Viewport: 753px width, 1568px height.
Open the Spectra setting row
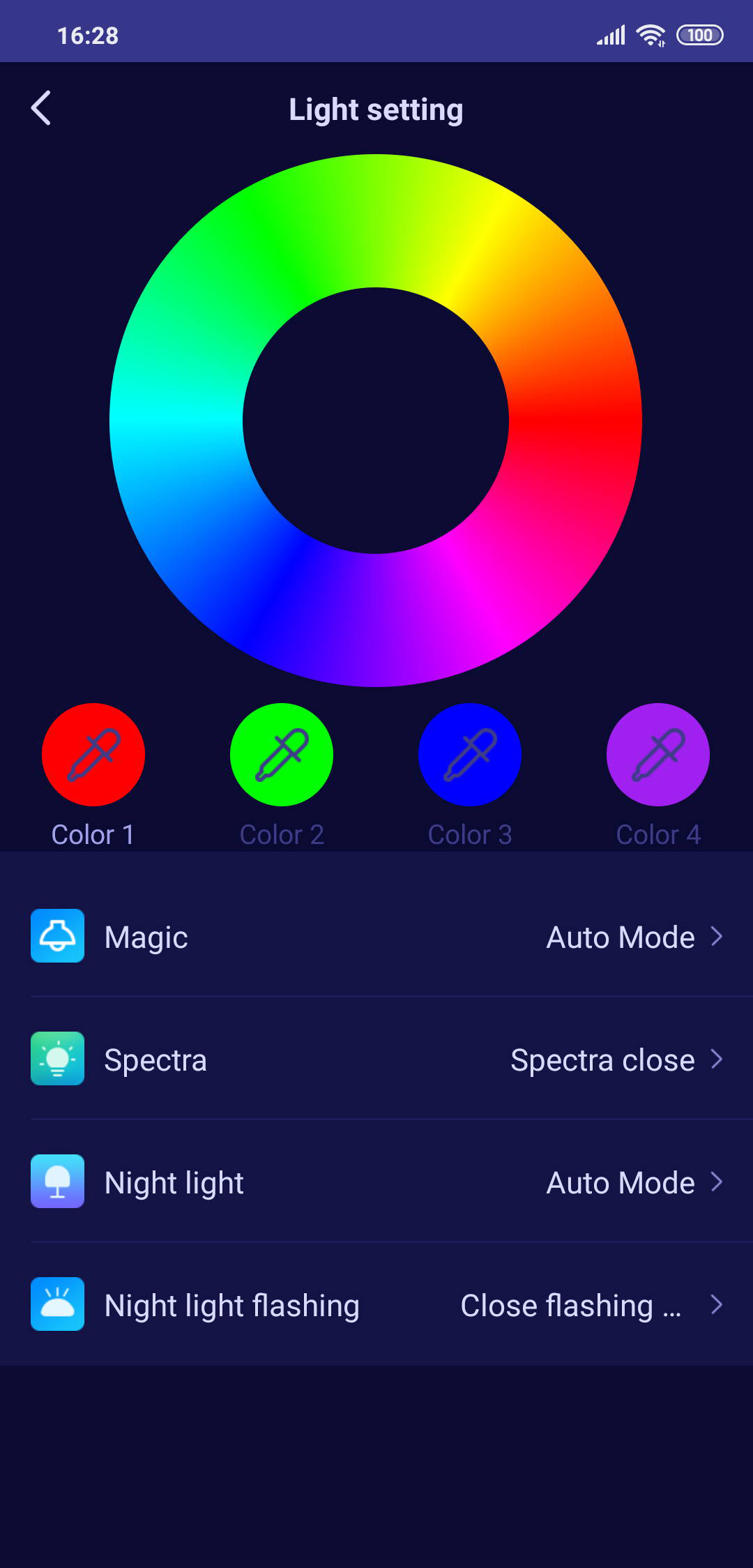click(x=376, y=1060)
